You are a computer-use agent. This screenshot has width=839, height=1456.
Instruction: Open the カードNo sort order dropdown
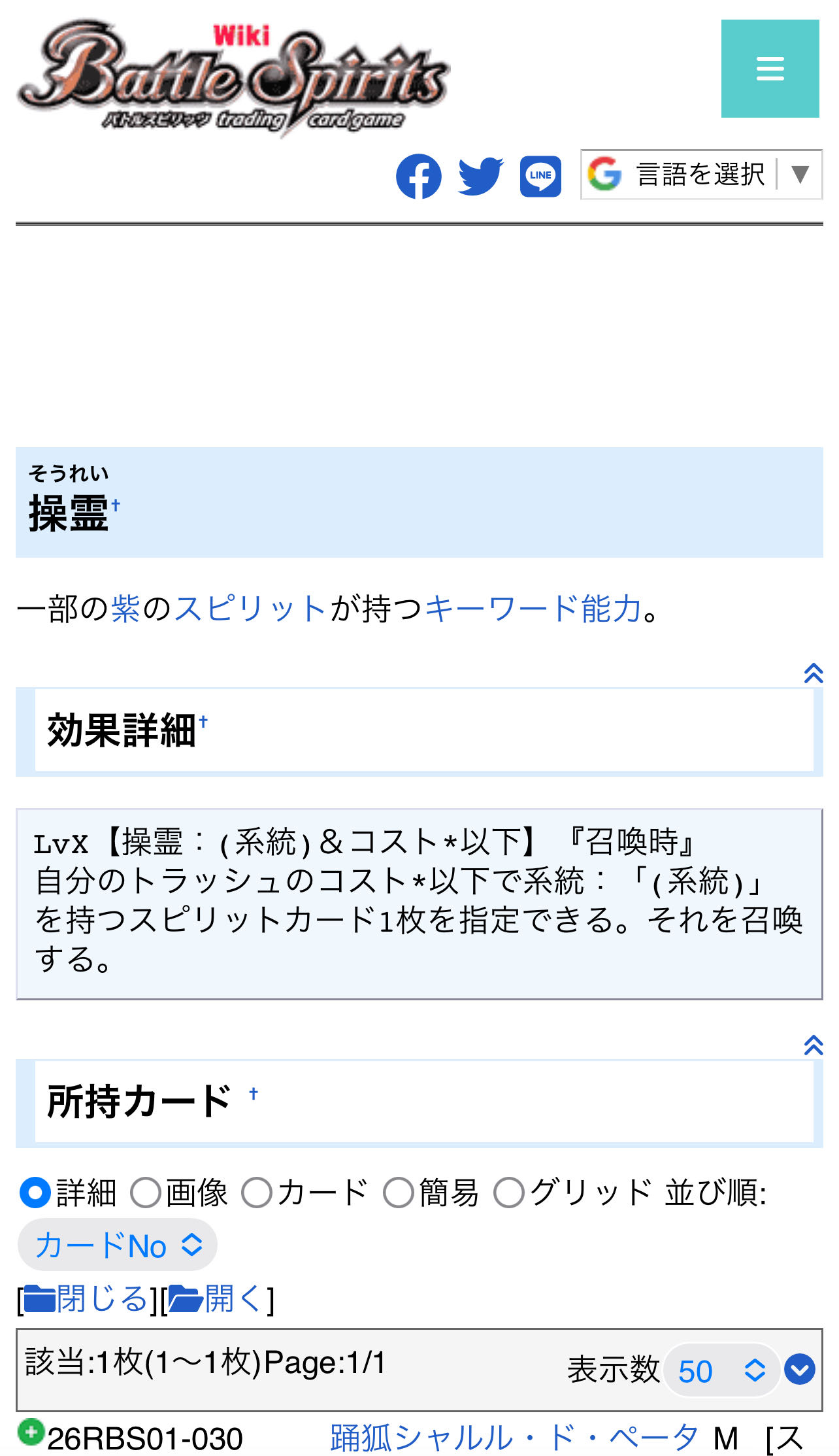[x=118, y=1245]
